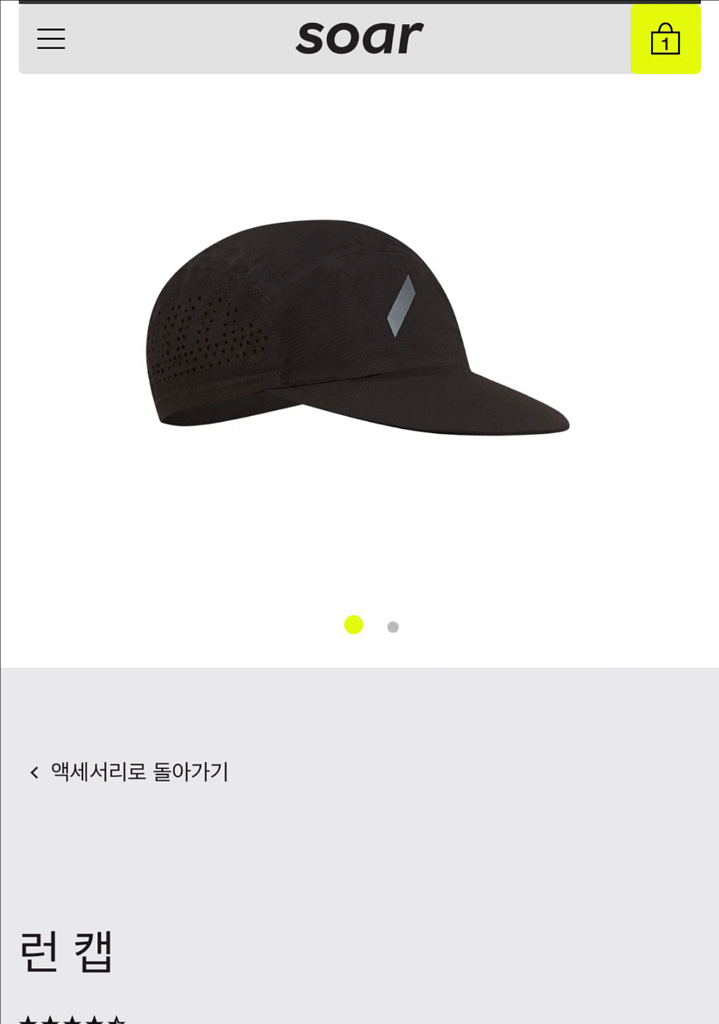View the black run cap image
Screen dimensions: 719x1024
point(357,328)
